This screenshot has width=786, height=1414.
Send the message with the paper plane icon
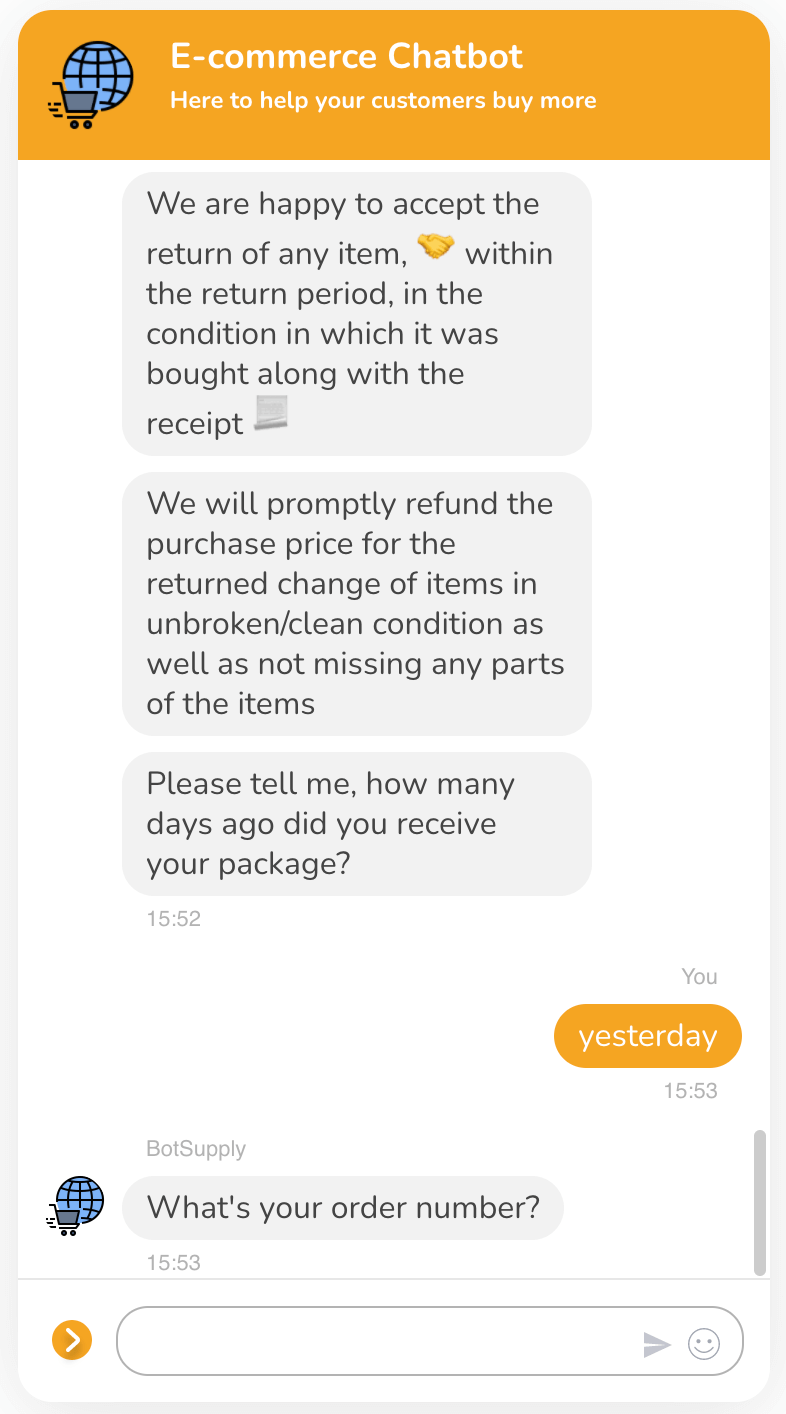[x=656, y=1345]
